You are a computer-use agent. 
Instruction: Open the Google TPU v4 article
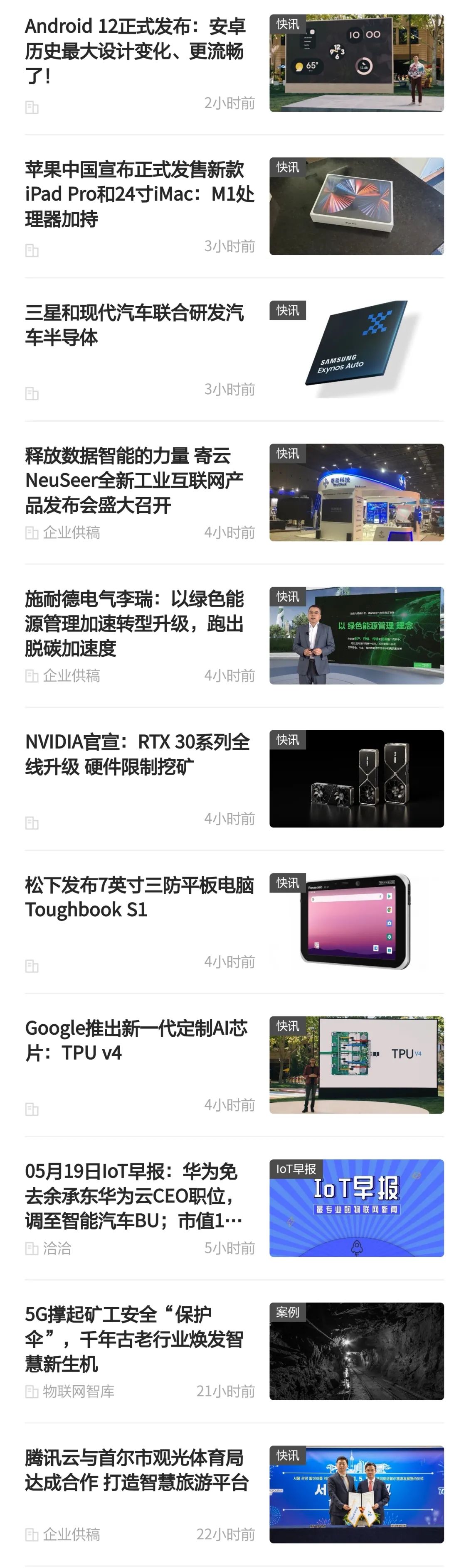click(x=136, y=1040)
